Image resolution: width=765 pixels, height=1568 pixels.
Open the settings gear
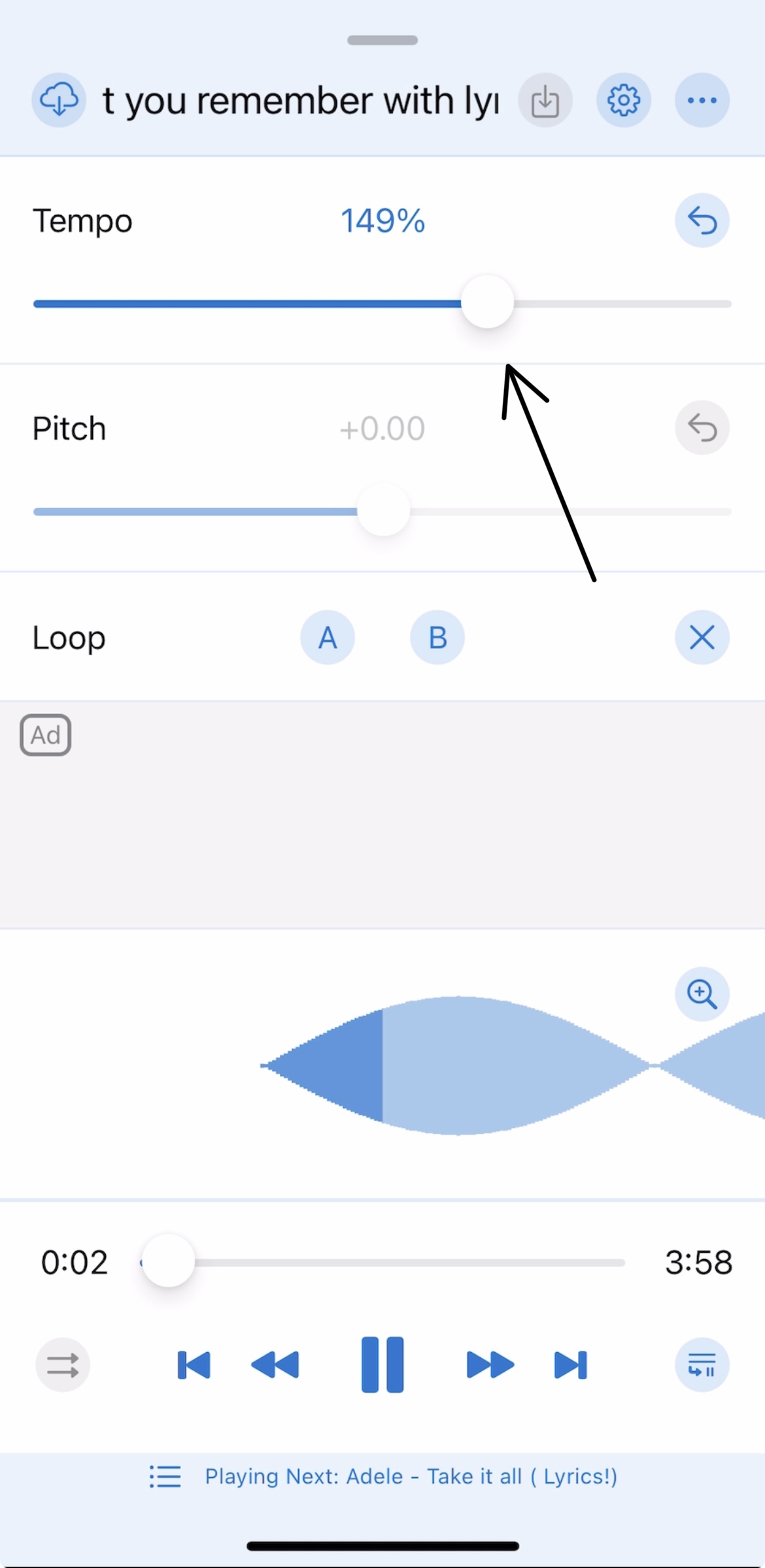tap(623, 101)
